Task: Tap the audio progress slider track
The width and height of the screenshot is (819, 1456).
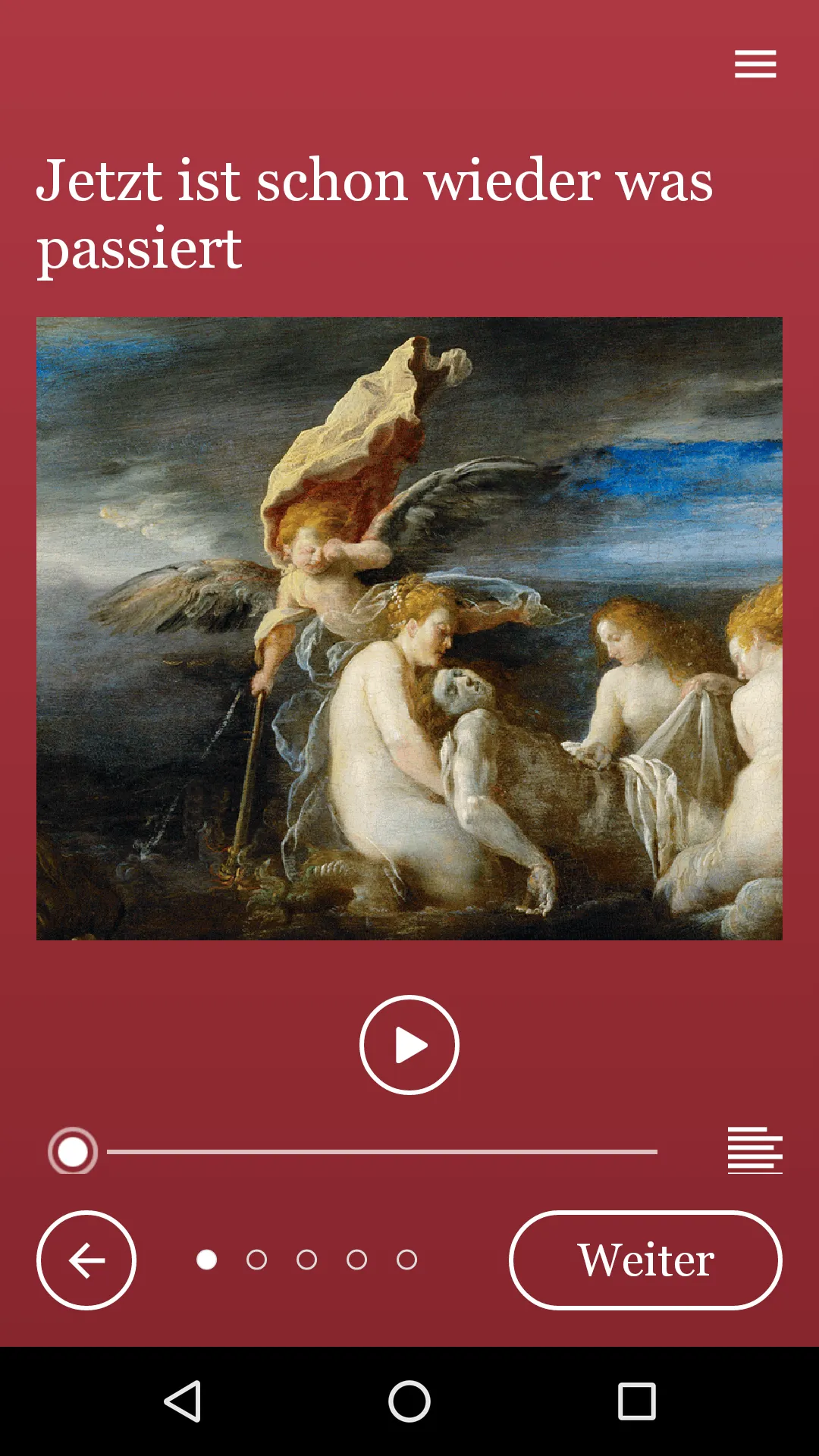Action: pyautogui.click(x=381, y=1151)
